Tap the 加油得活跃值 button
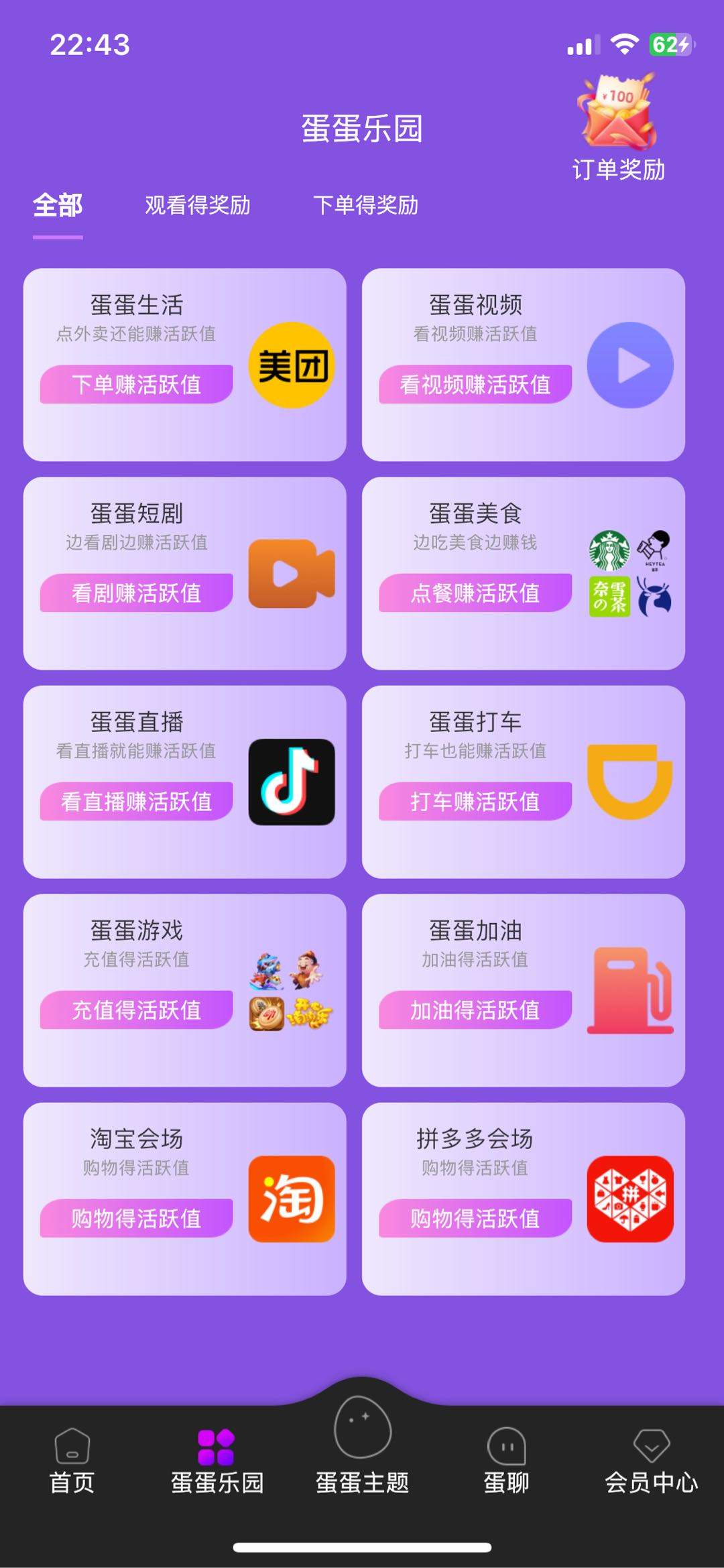This screenshot has width=724, height=1568. [x=475, y=1010]
